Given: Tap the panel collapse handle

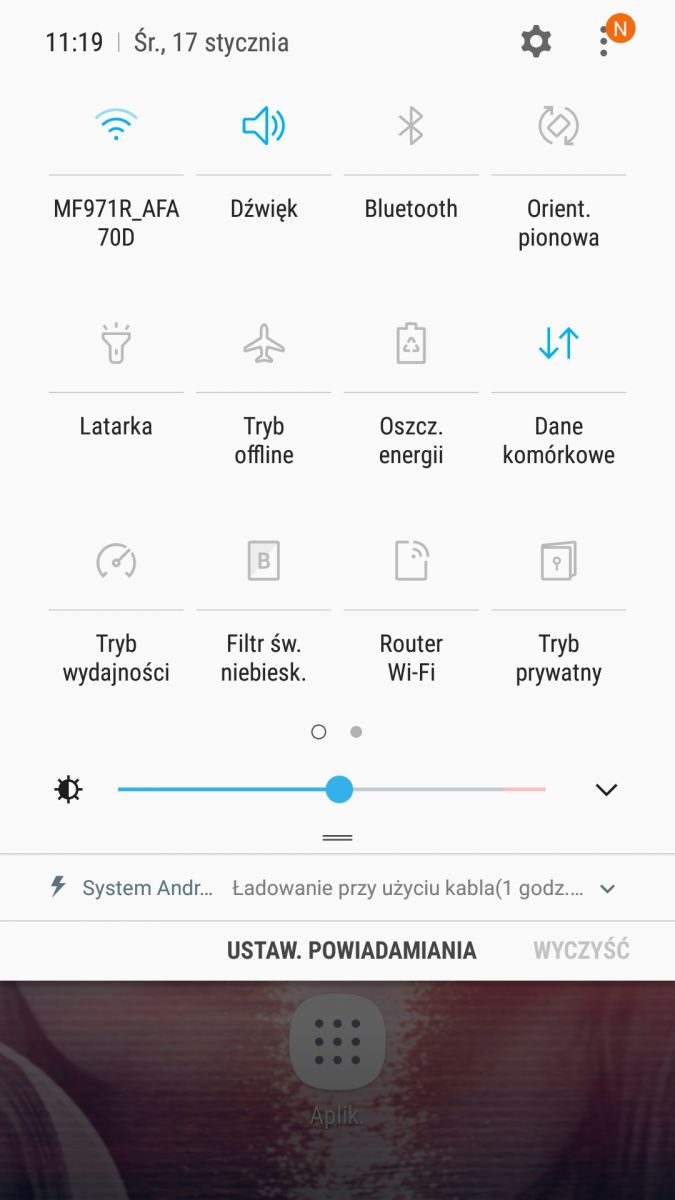Looking at the screenshot, I should (x=338, y=837).
